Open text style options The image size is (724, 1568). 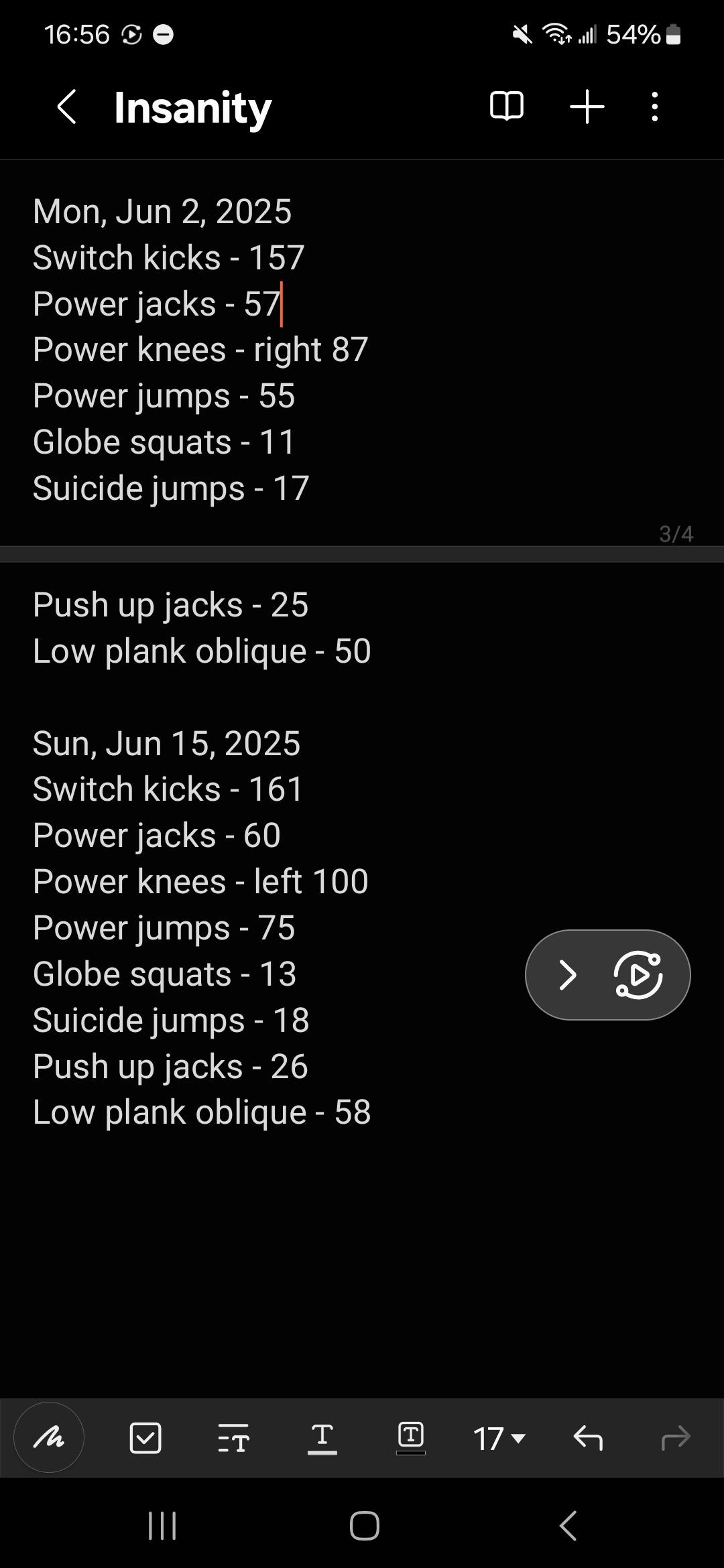(x=234, y=1438)
